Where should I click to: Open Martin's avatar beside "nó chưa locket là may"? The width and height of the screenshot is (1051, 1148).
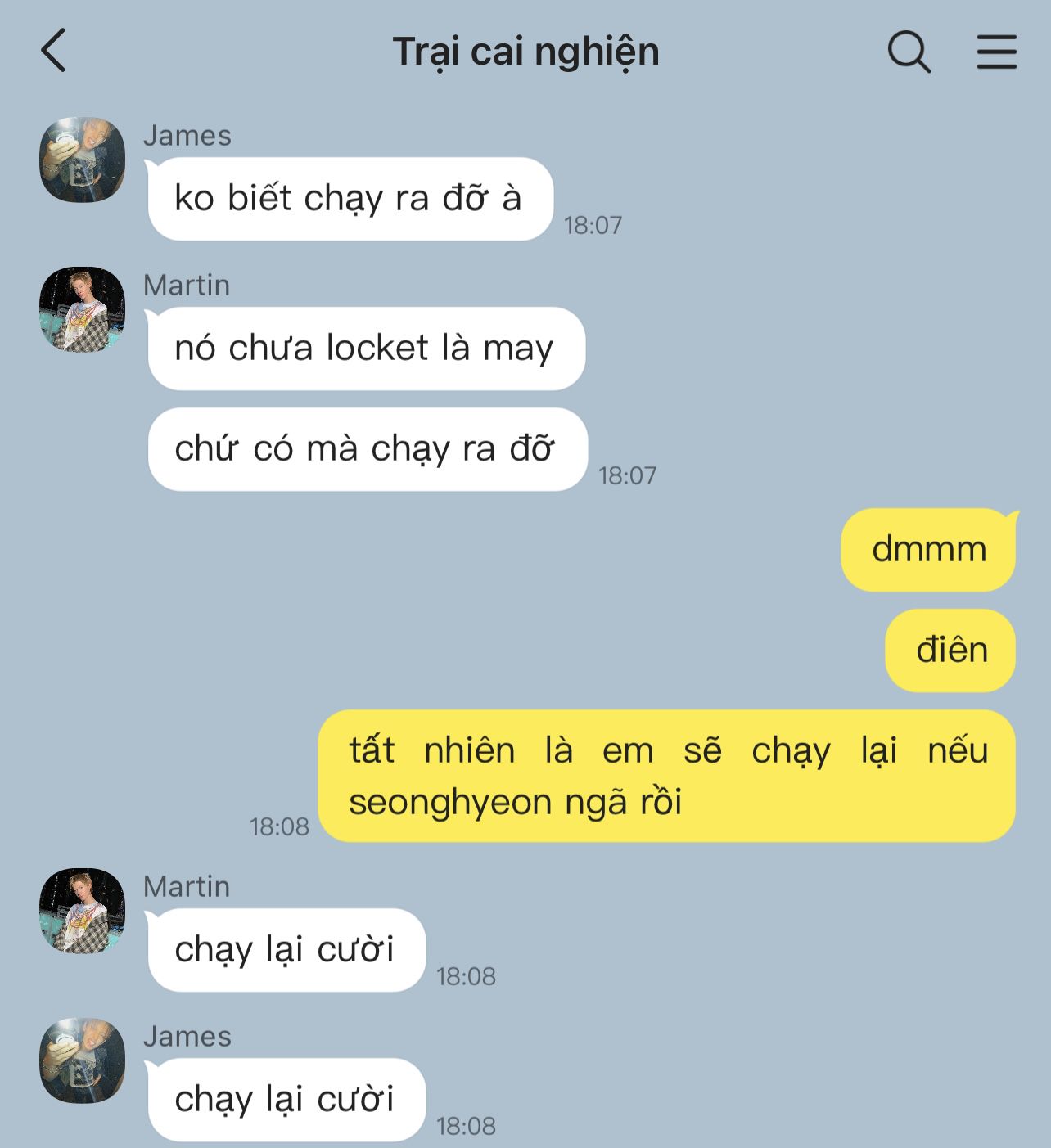pyautogui.click(x=83, y=309)
